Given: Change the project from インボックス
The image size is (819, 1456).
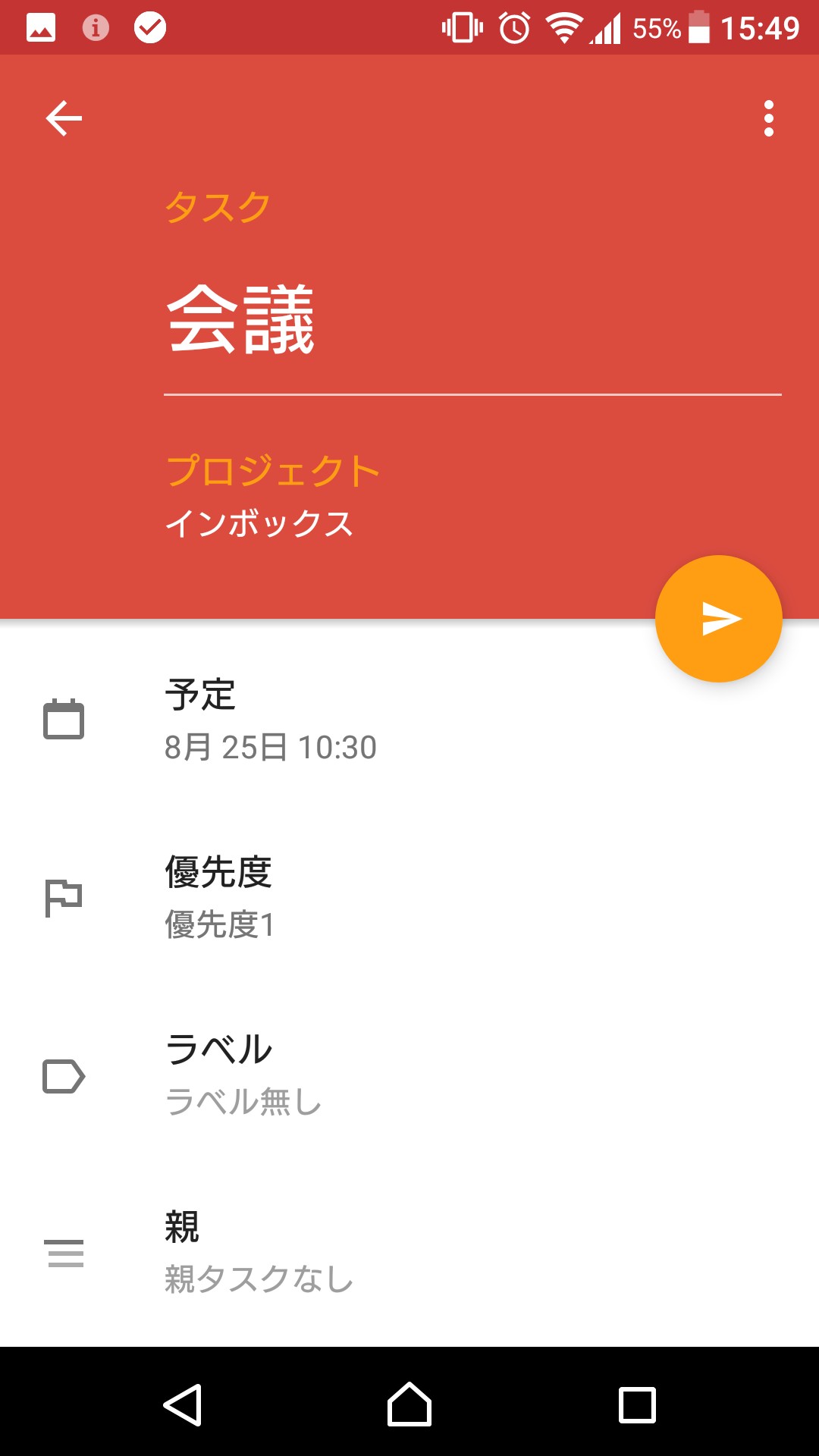Looking at the screenshot, I should tap(259, 523).
